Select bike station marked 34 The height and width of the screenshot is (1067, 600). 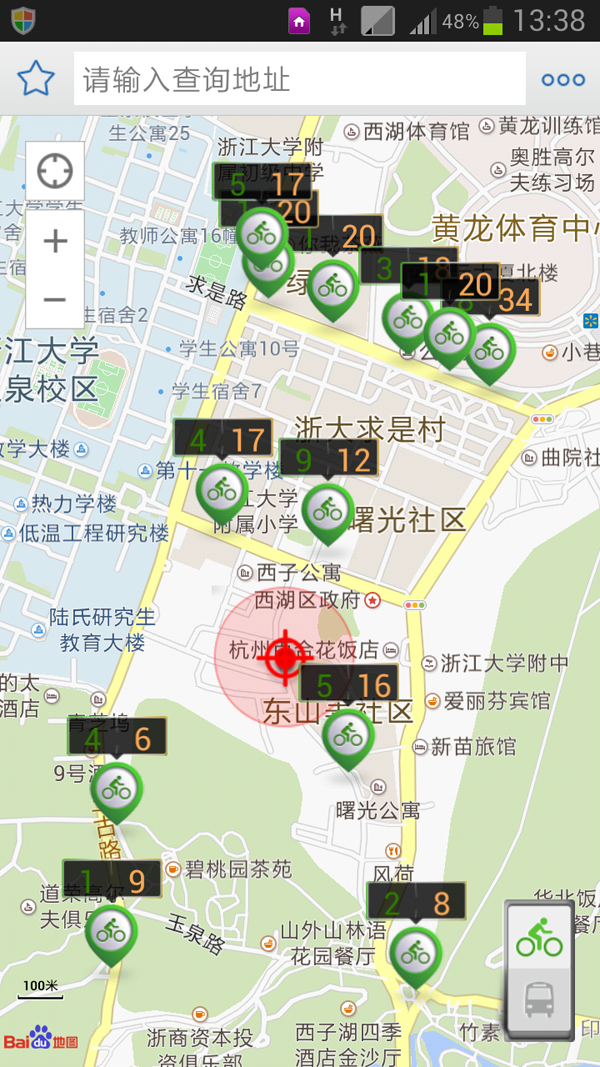coord(491,350)
